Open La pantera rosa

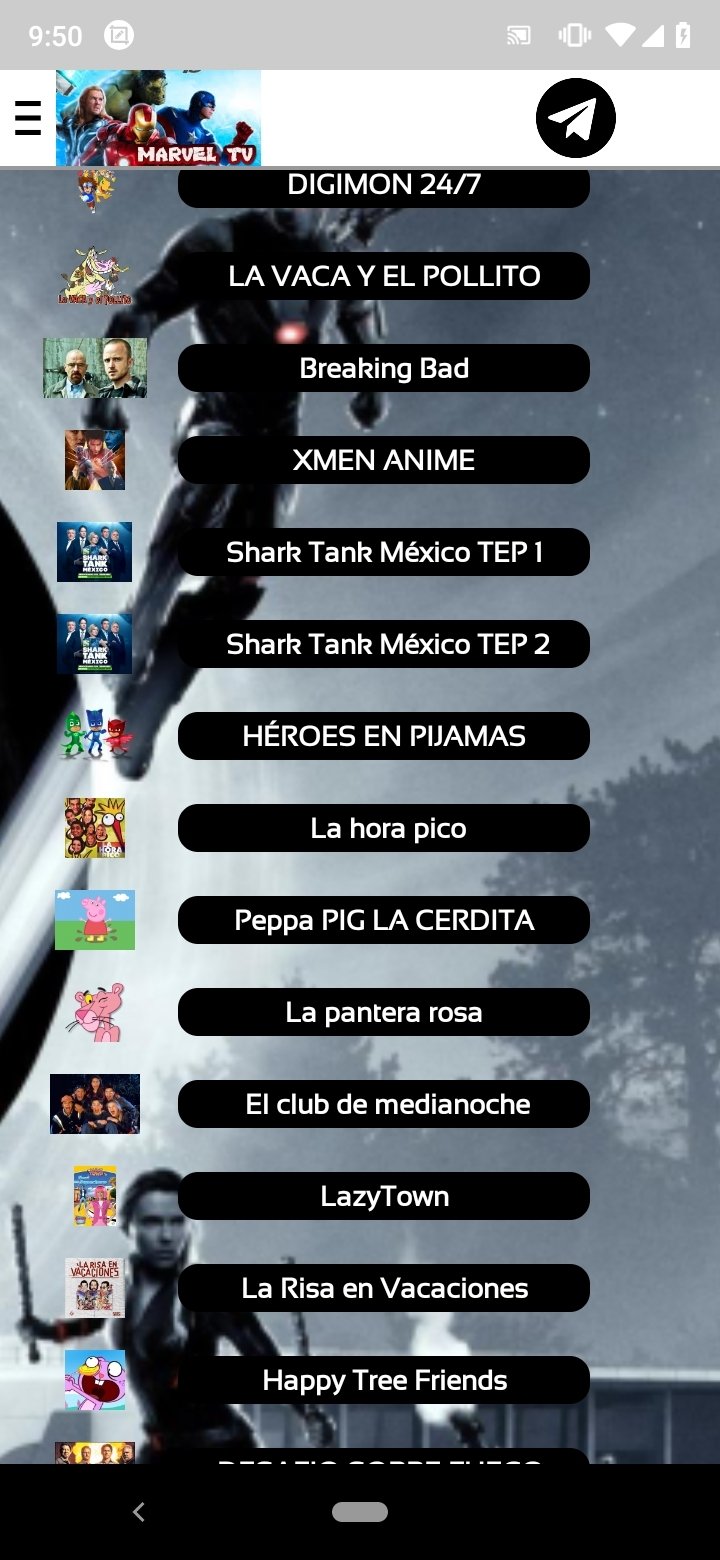pos(384,1012)
